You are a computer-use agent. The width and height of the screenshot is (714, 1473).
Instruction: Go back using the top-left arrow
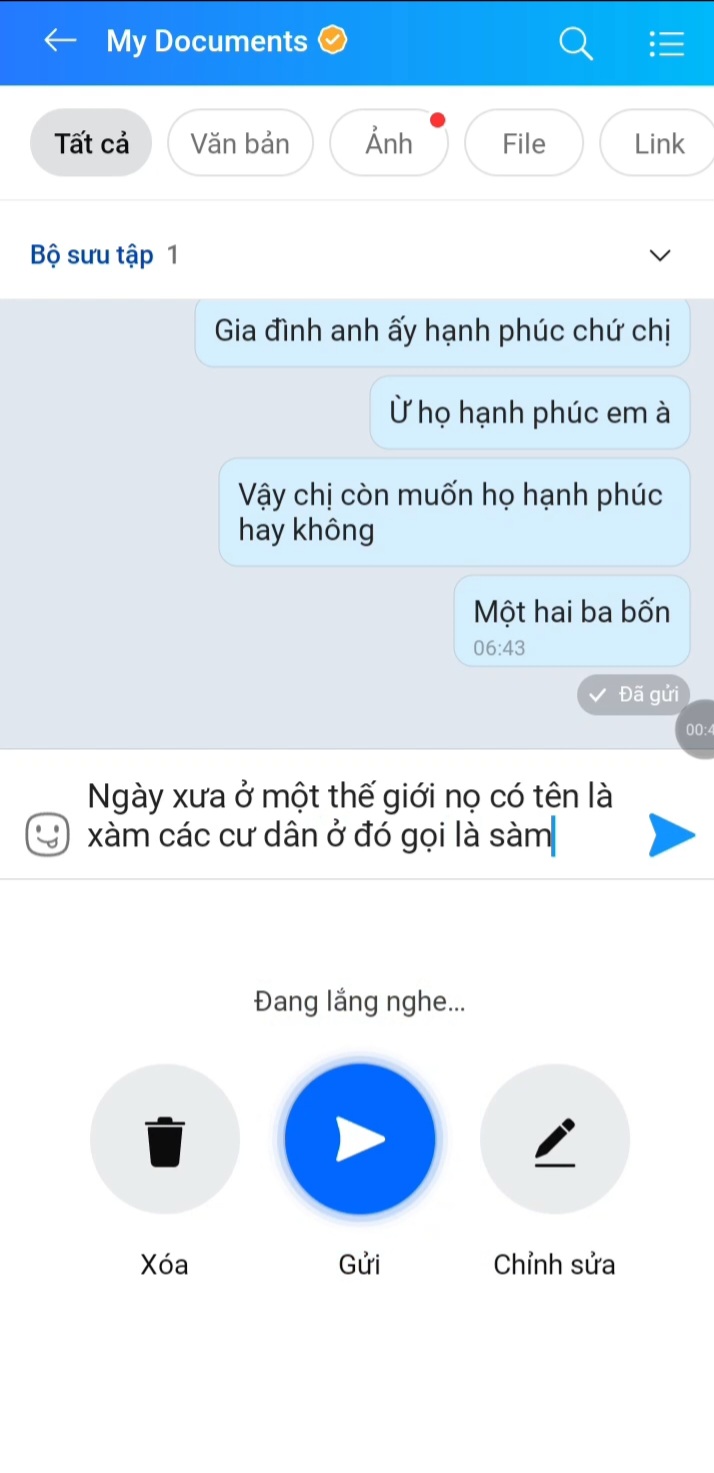(x=61, y=41)
